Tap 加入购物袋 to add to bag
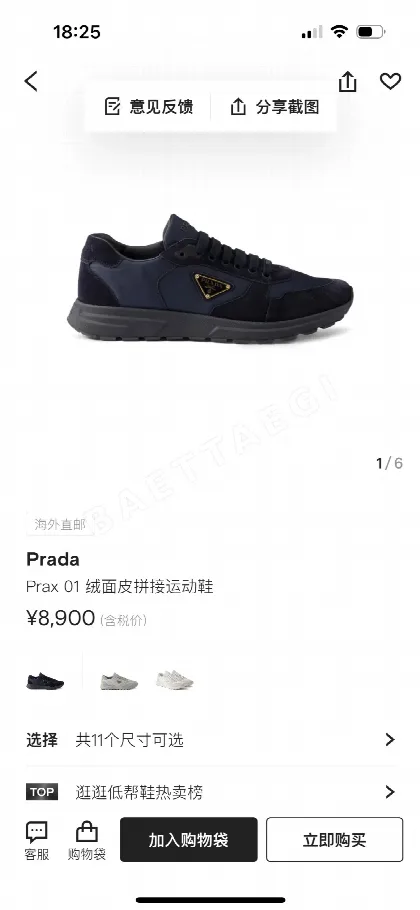The image size is (420, 910). (x=189, y=840)
